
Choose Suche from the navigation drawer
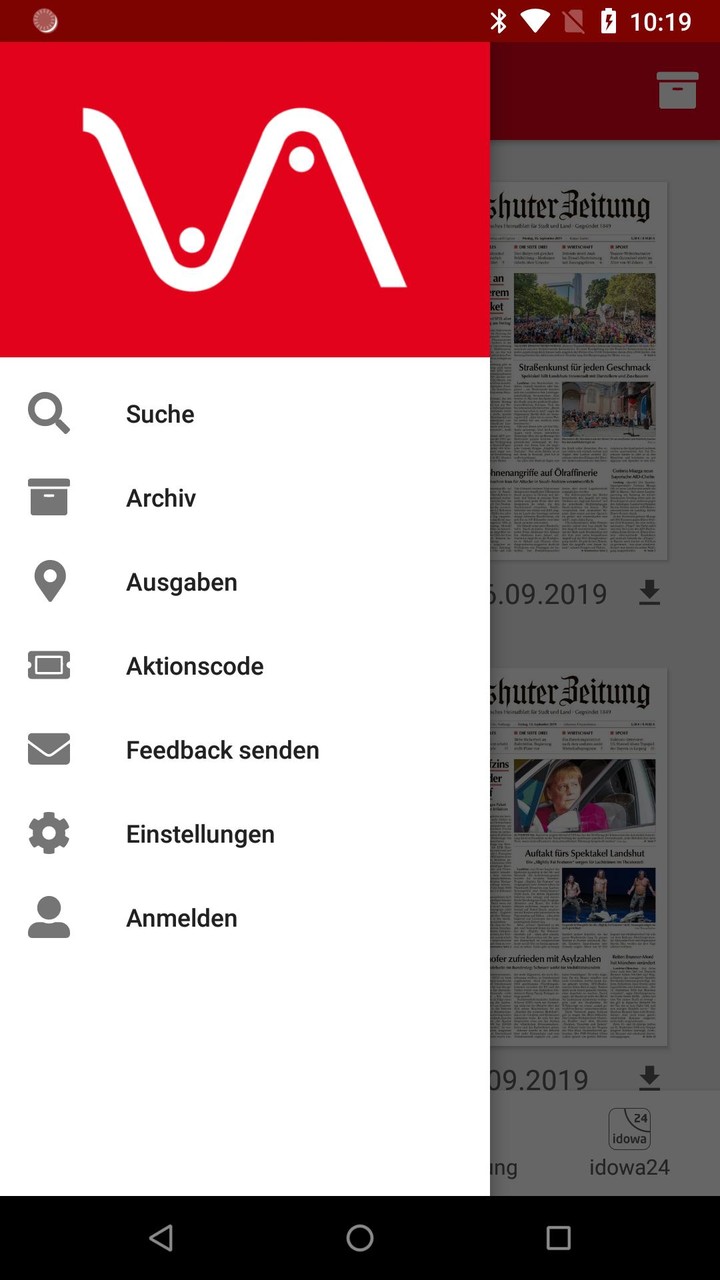[159, 413]
